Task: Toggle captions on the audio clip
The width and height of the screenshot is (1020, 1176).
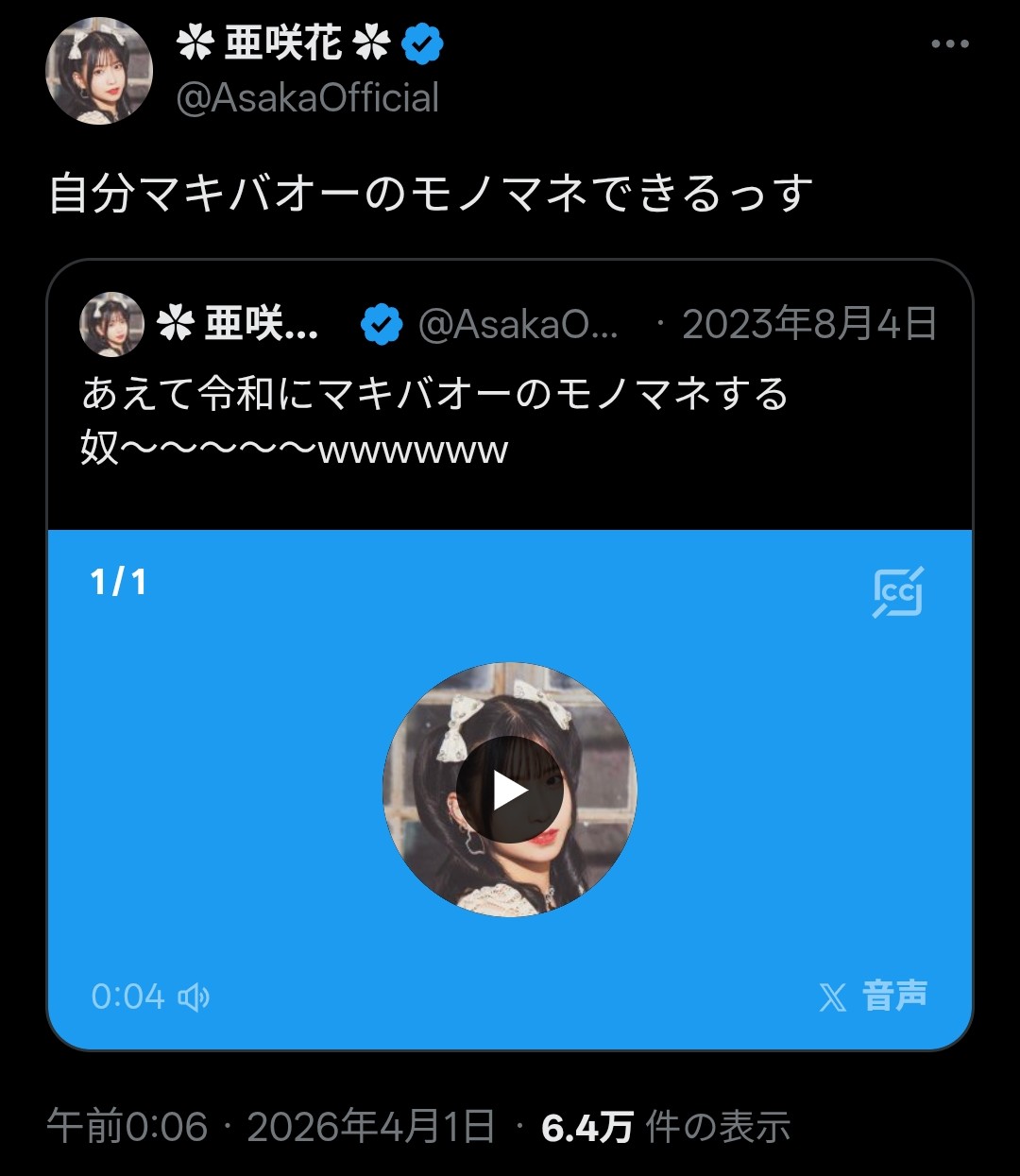Action: (897, 592)
